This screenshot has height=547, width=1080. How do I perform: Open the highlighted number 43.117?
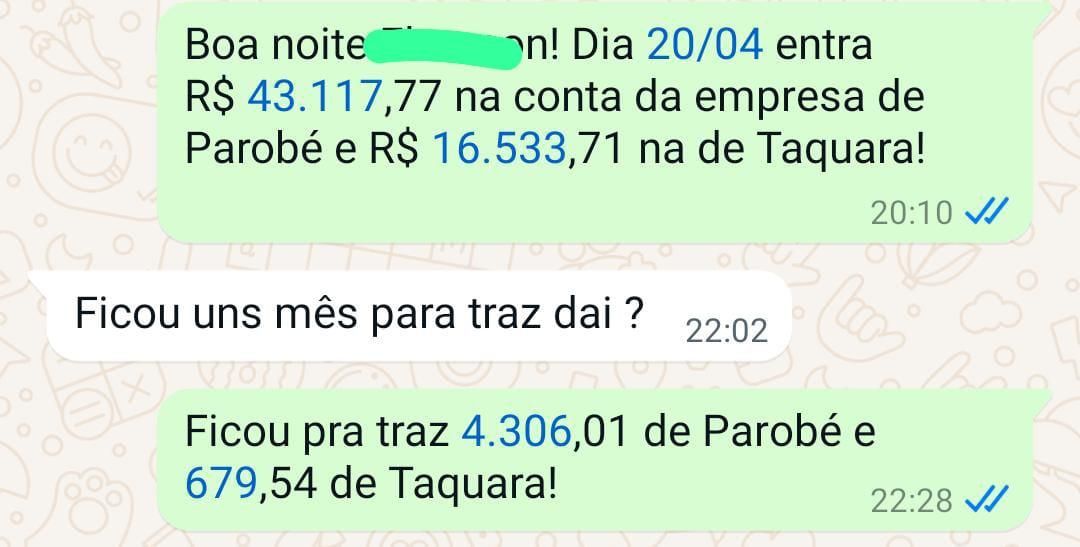tap(316, 98)
